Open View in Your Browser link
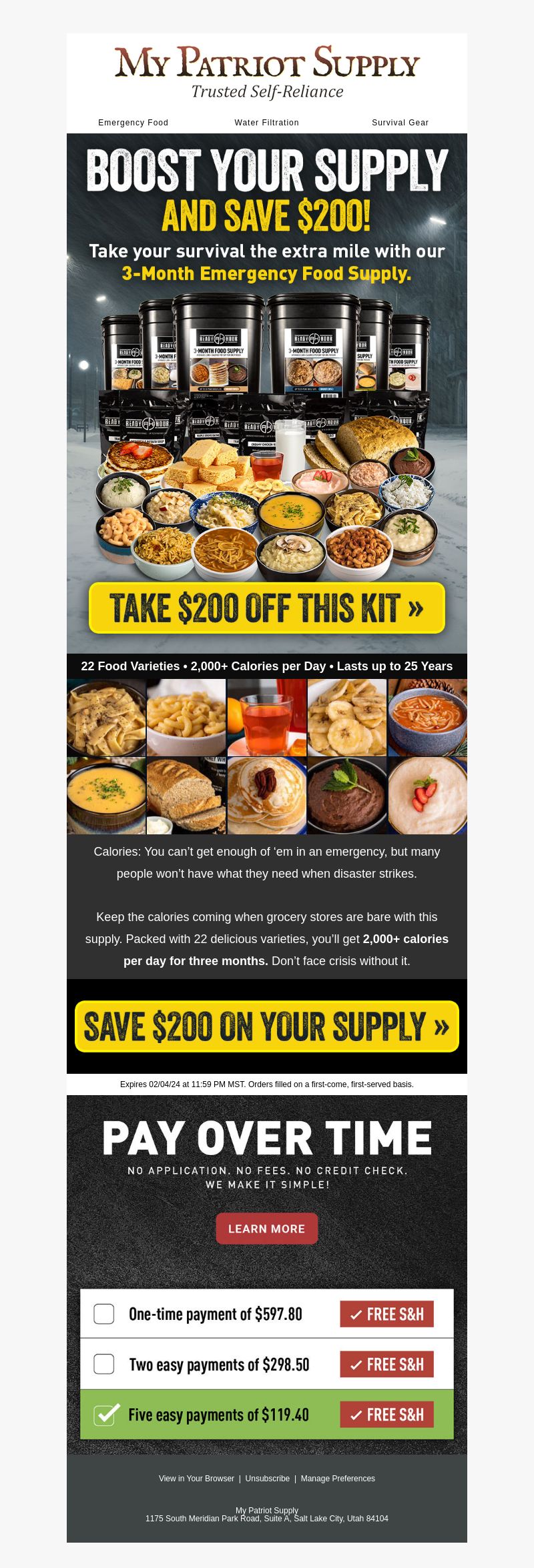This screenshot has width=534, height=1568. 196,1479
